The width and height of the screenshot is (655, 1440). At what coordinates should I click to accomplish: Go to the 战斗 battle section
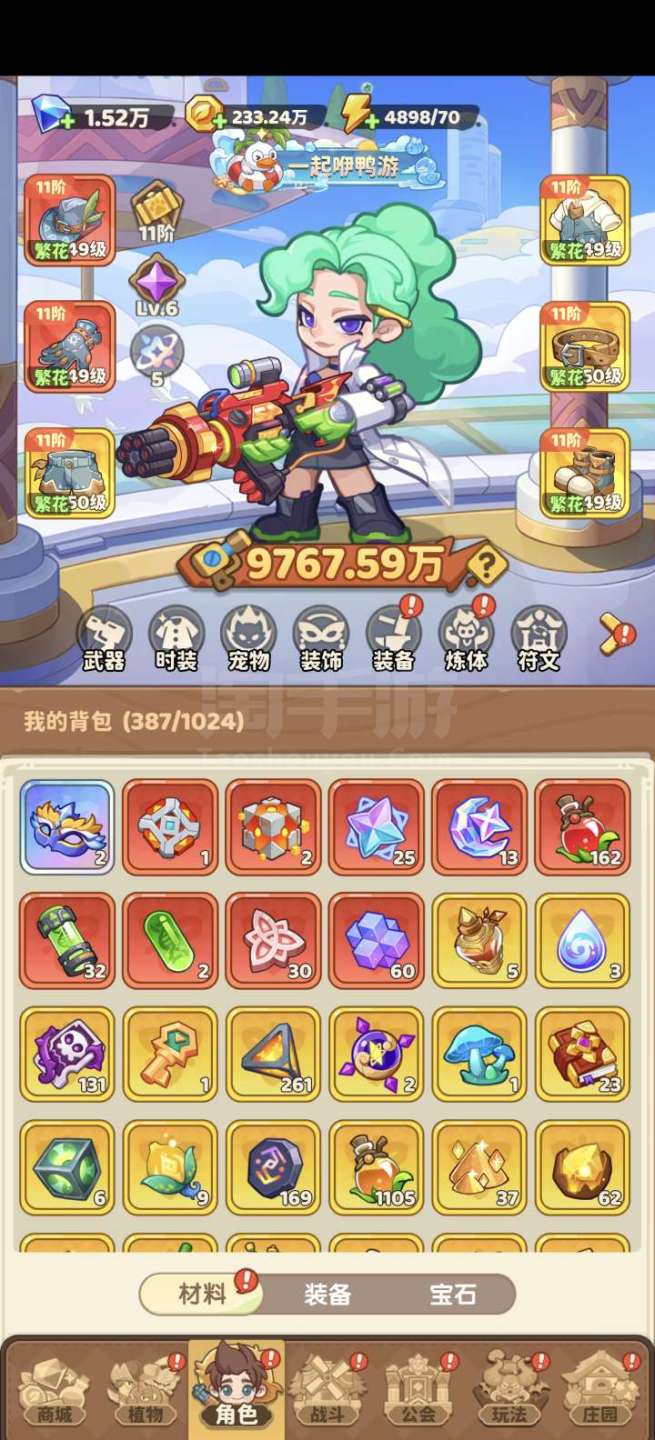coord(326,1392)
